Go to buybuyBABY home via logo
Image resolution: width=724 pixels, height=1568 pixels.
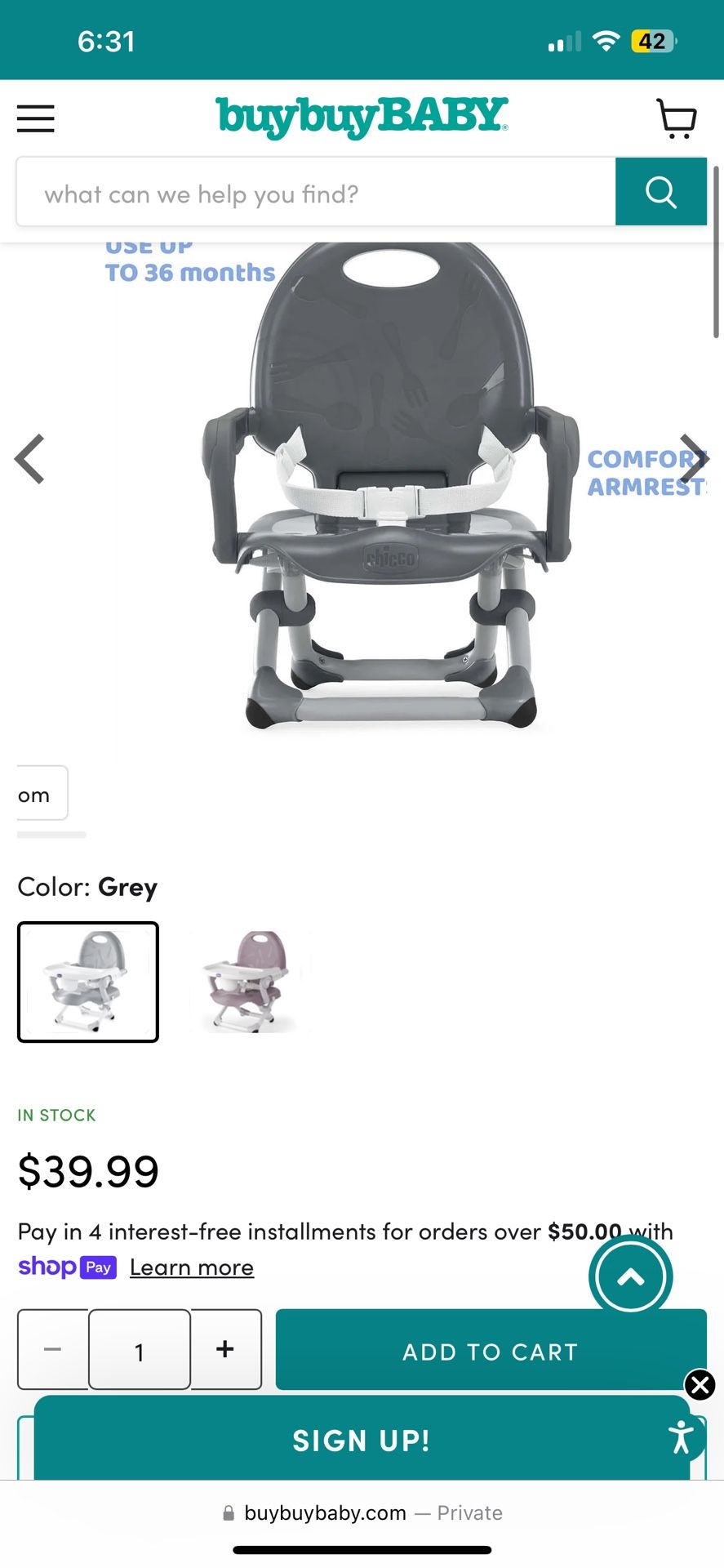(362, 117)
